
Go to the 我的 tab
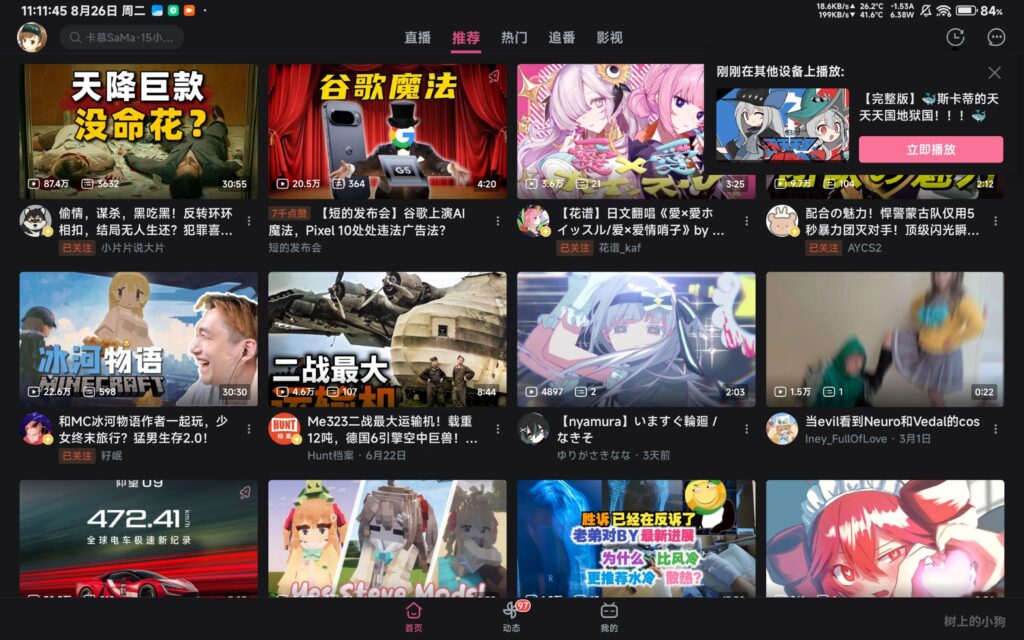609,616
